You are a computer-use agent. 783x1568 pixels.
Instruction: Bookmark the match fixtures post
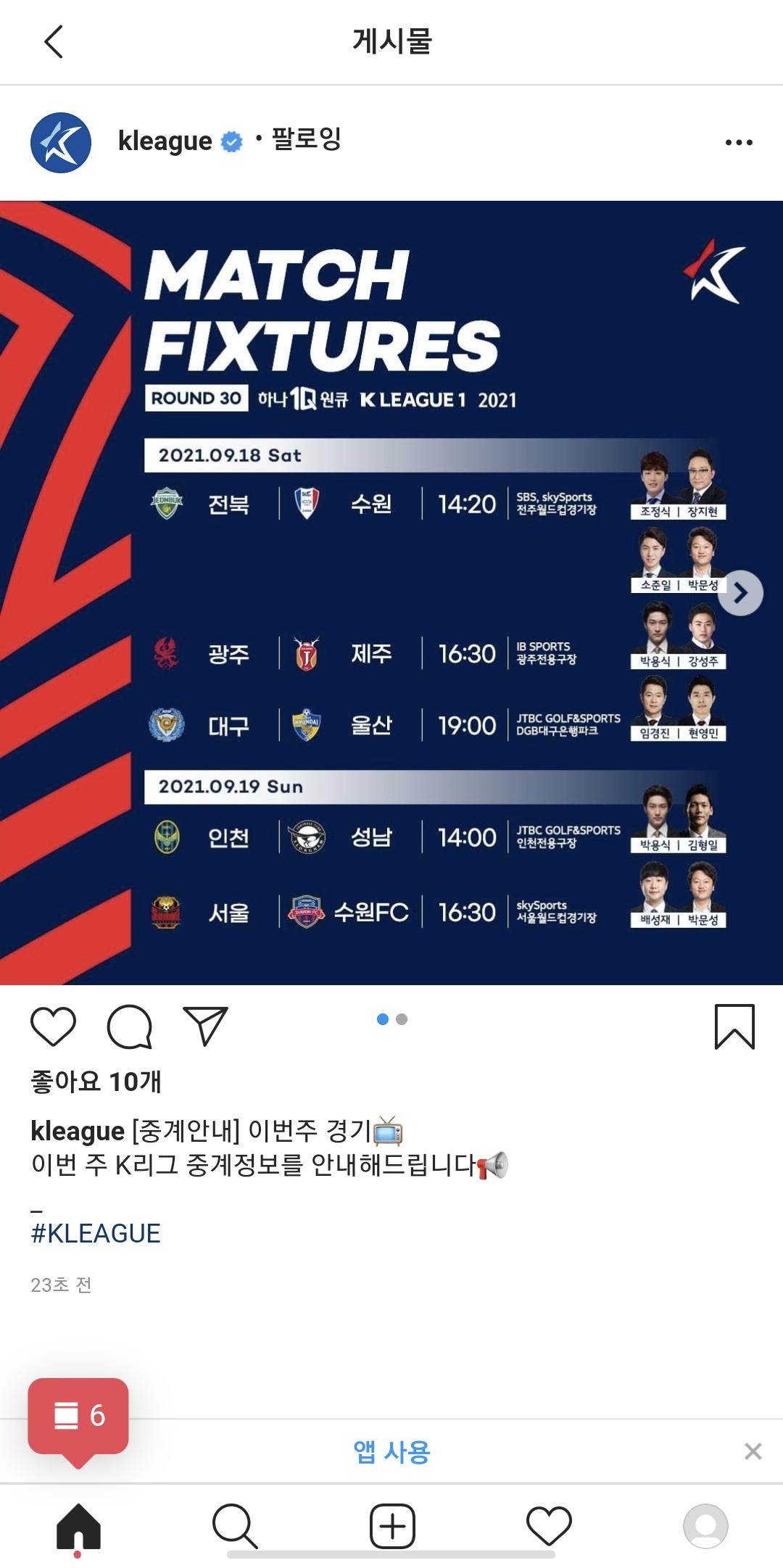click(734, 1026)
